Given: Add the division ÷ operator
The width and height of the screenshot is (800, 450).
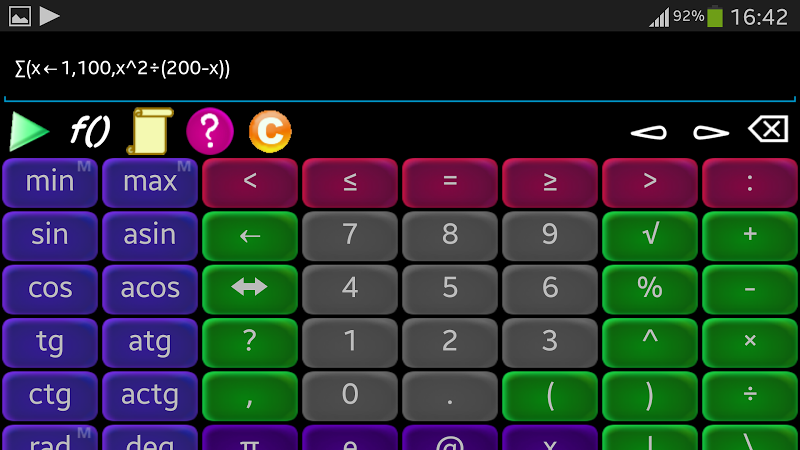Looking at the screenshot, I should (x=750, y=394).
